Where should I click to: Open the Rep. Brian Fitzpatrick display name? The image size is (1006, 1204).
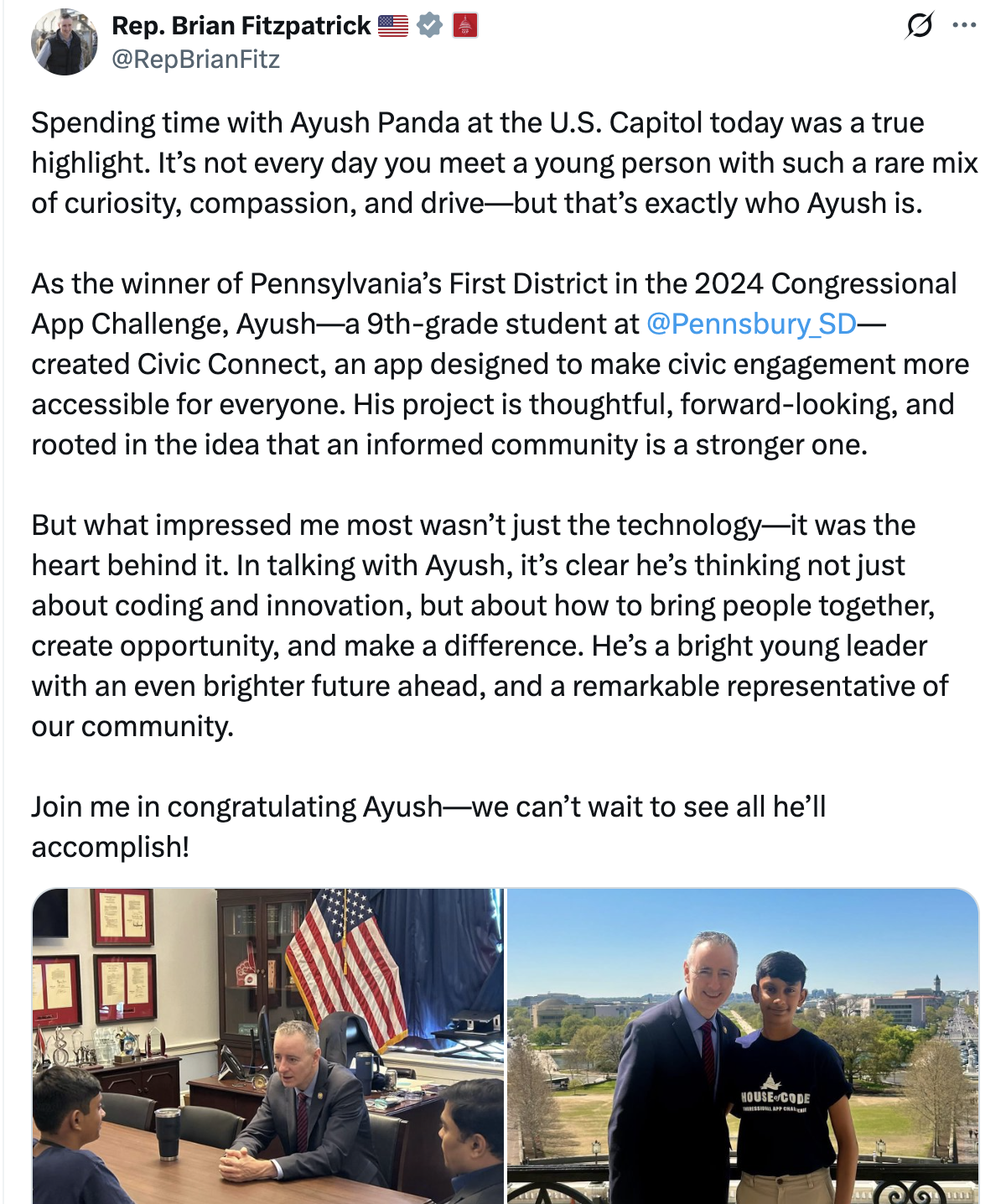241,26
